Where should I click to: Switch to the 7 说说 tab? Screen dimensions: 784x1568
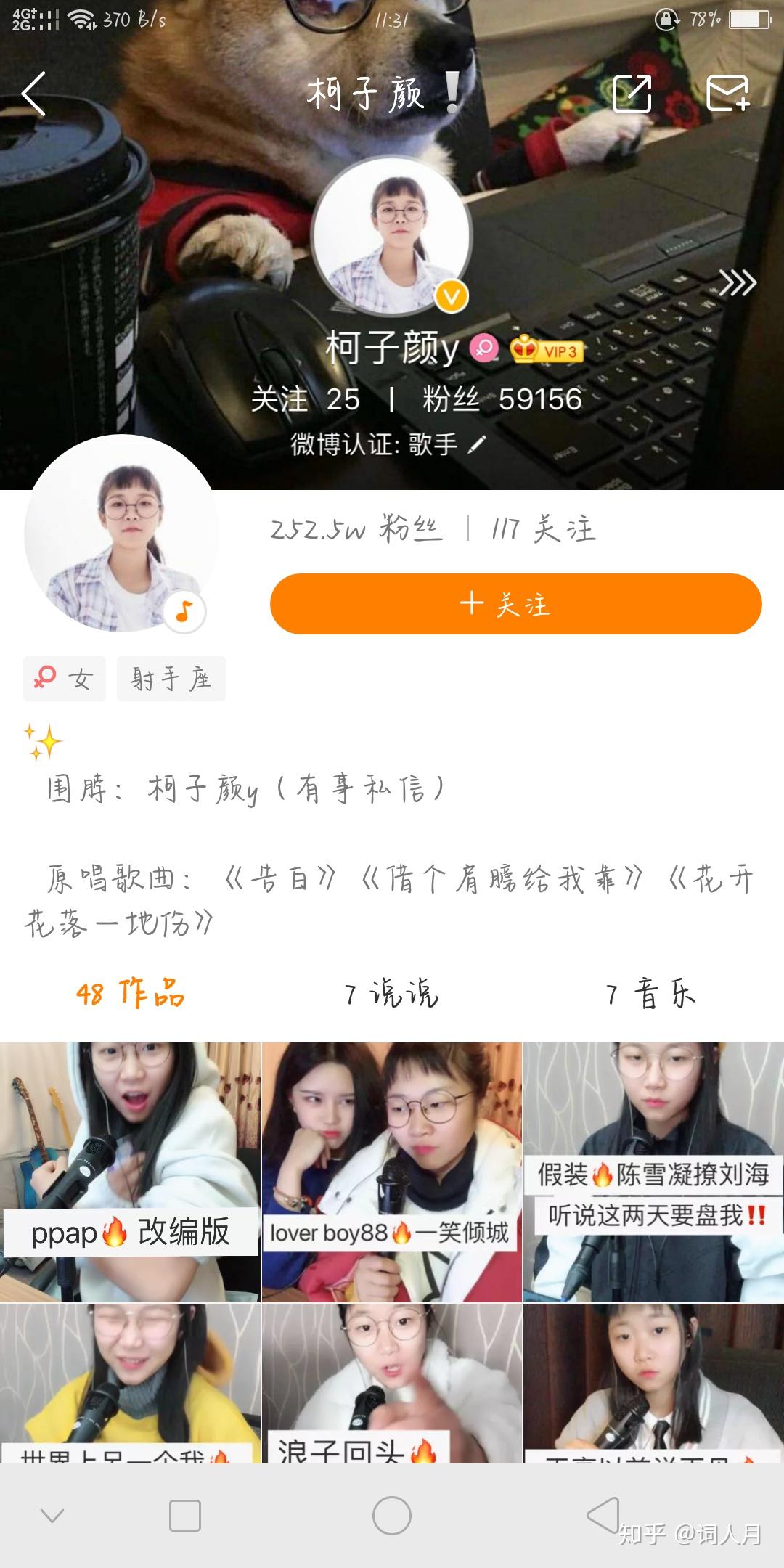[392, 993]
